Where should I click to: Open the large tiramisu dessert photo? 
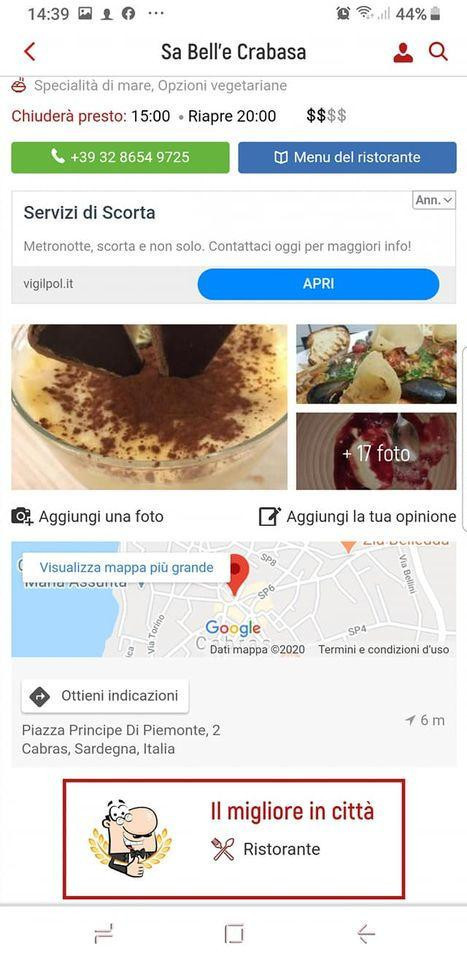coord(149,407)
